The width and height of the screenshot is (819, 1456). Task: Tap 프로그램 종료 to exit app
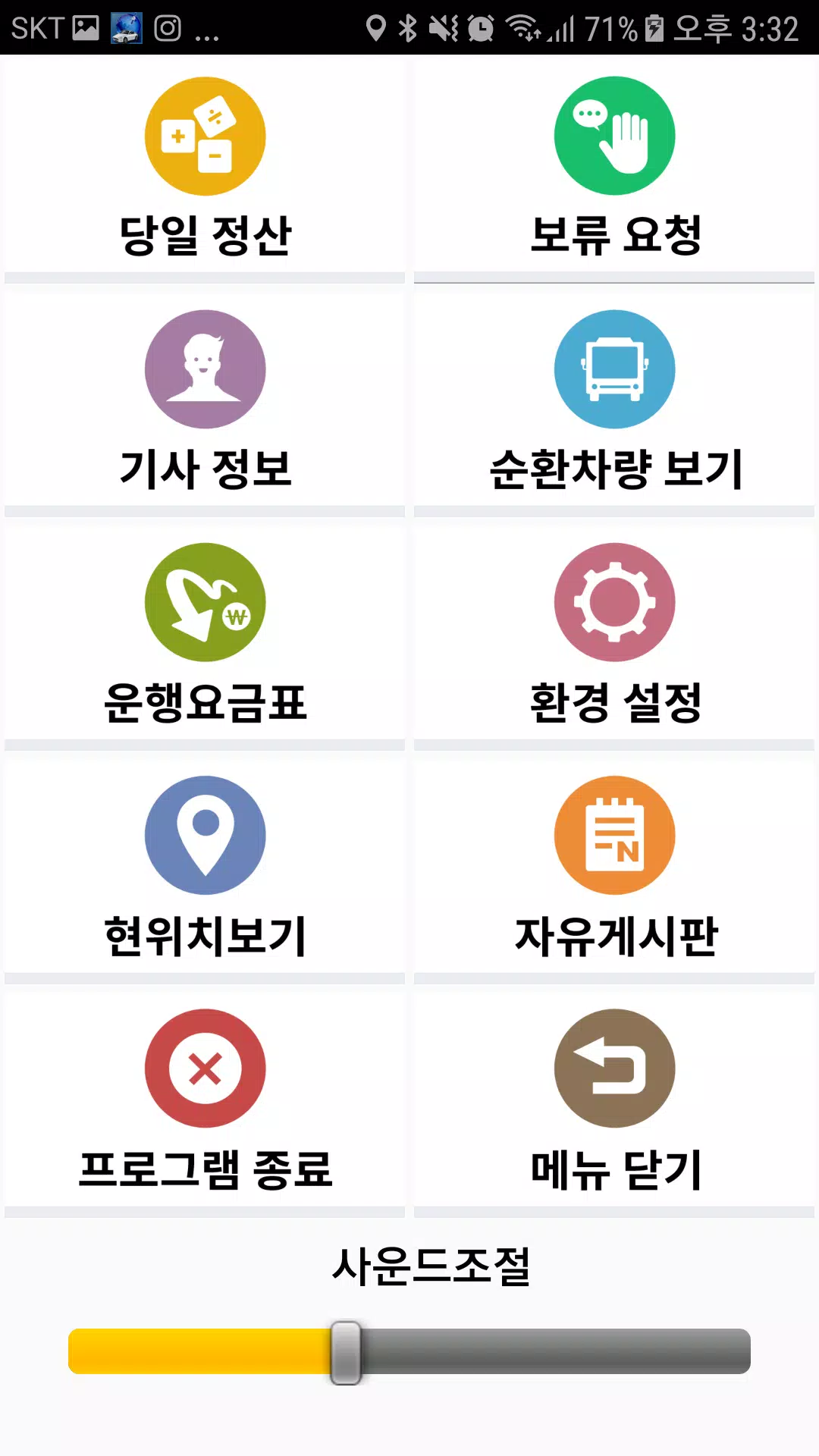[x=205, y=1100]
